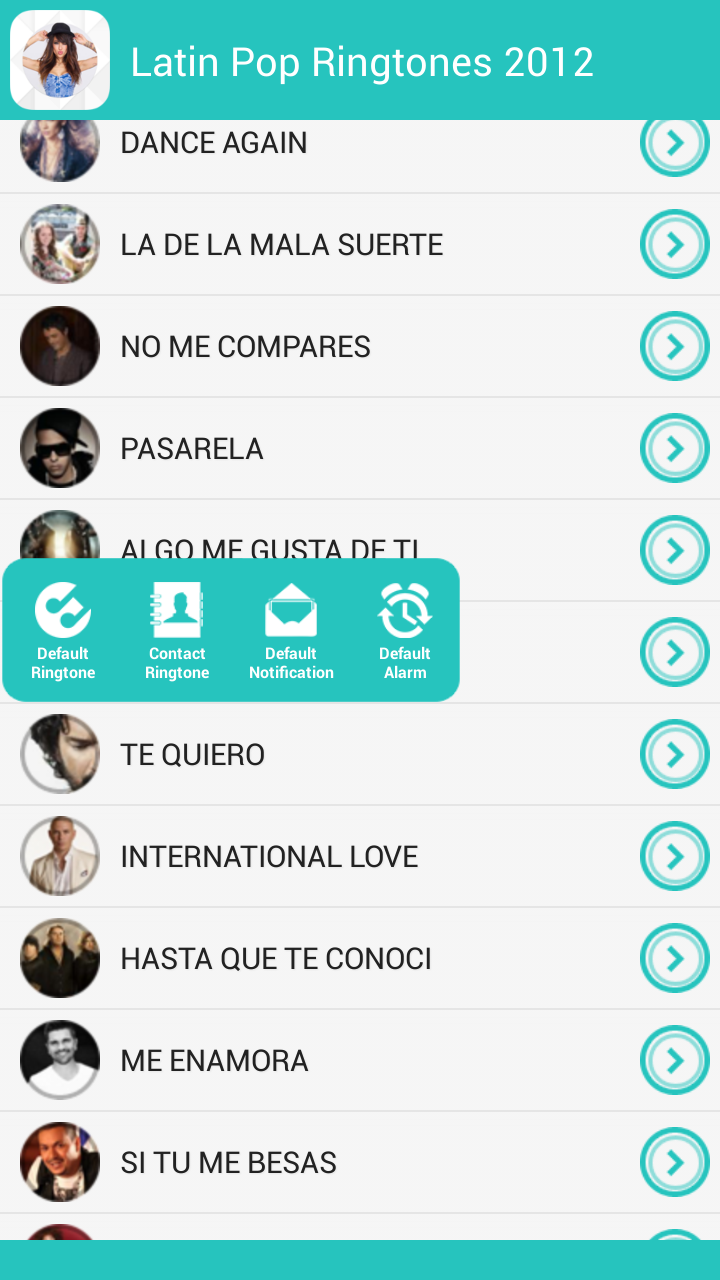This screenshot has height=1280, width=720.
Task: Select the Default Alarm option
Action: 405,630
